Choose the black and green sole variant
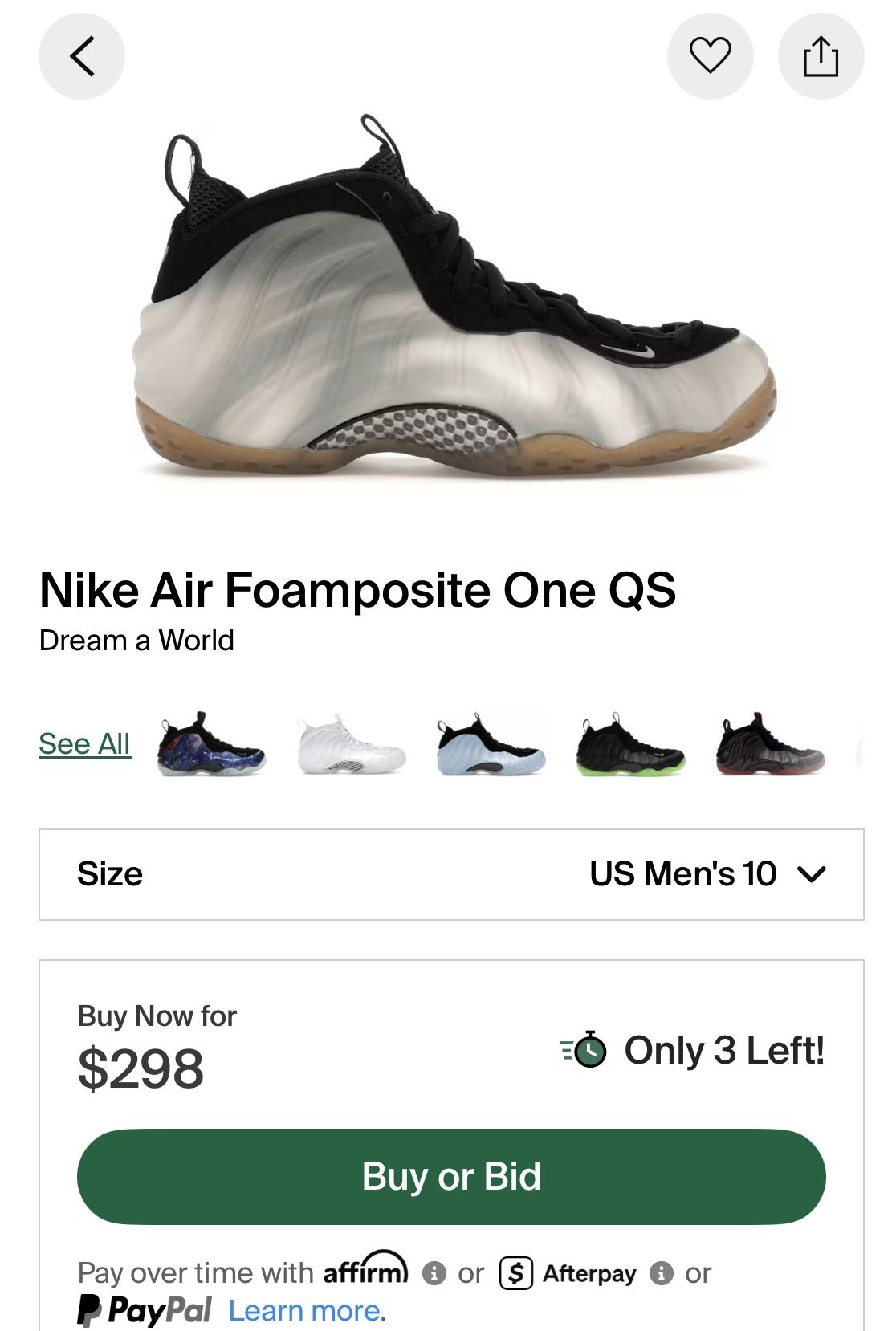 coord(630,744)
